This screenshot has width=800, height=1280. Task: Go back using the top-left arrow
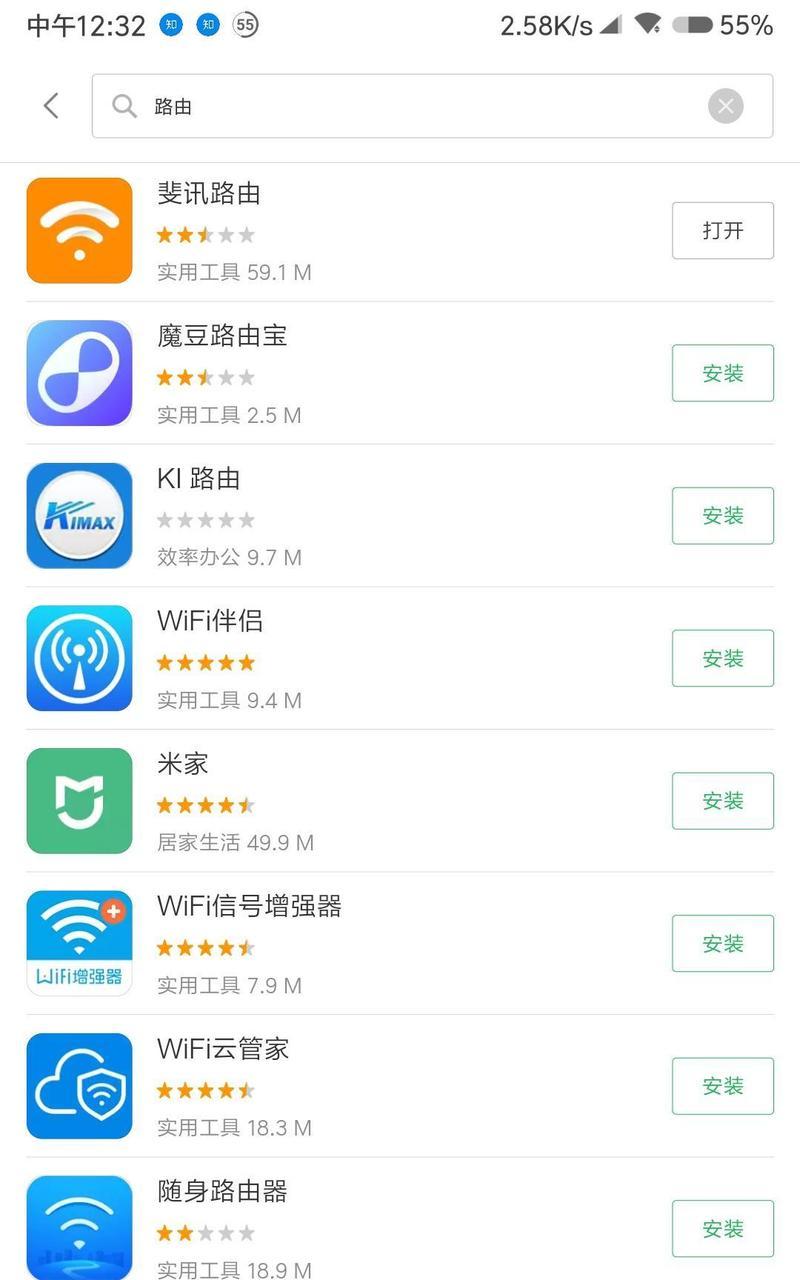51,106
